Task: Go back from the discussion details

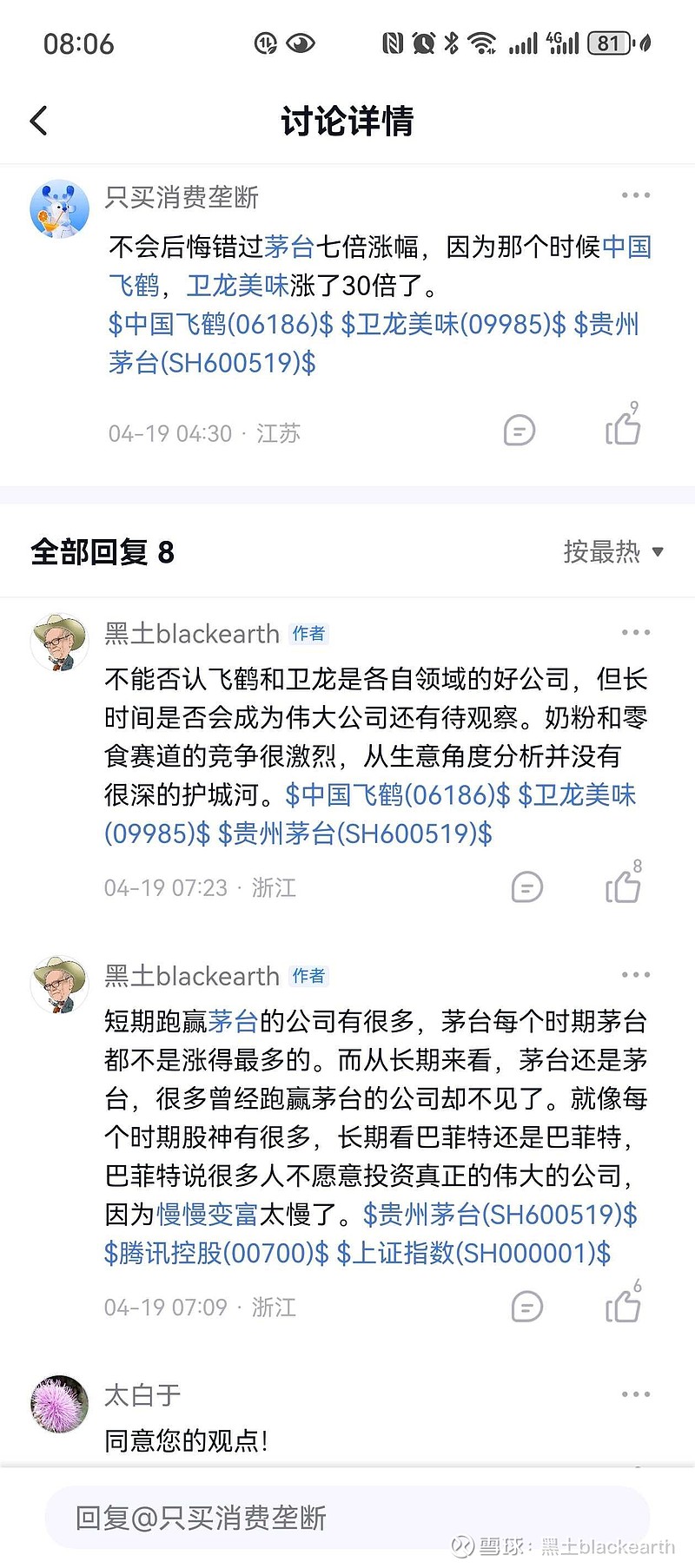Action: coord(39,121)
